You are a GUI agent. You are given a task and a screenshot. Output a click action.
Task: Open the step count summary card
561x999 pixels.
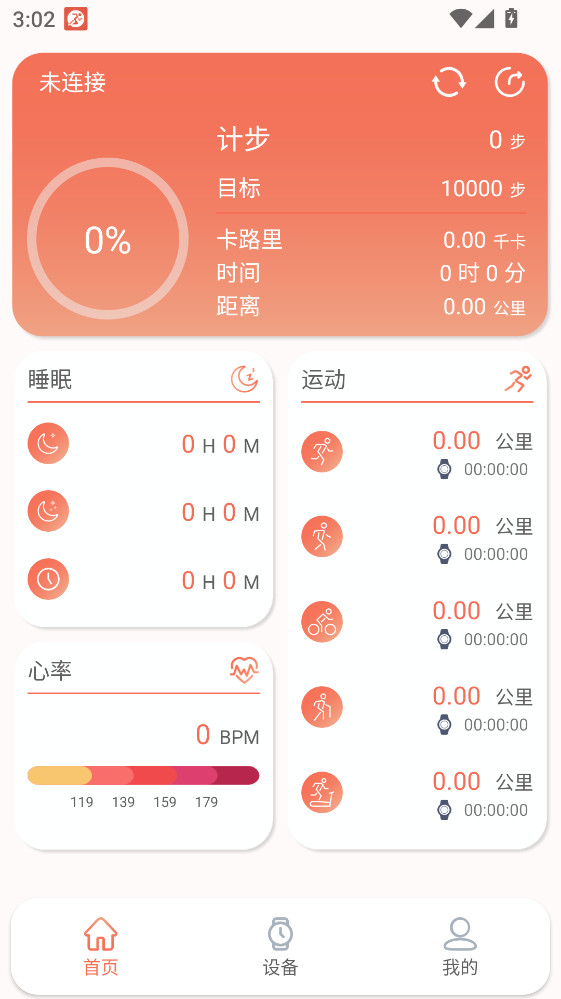tap(280, 194)
